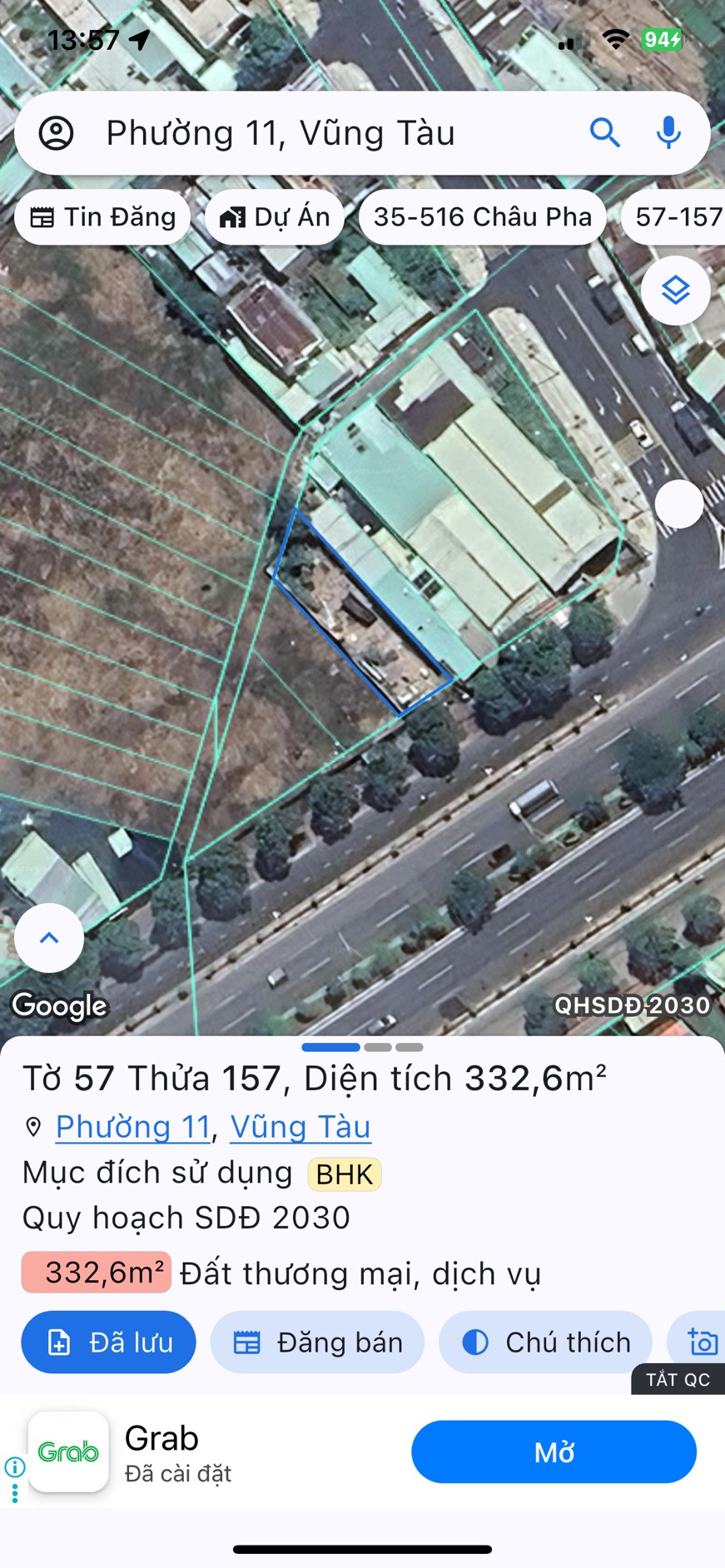The height and width of the screenshot is (1568, 725).
Task: Dismiss ads with TẮT QC
Action: 678,1380
